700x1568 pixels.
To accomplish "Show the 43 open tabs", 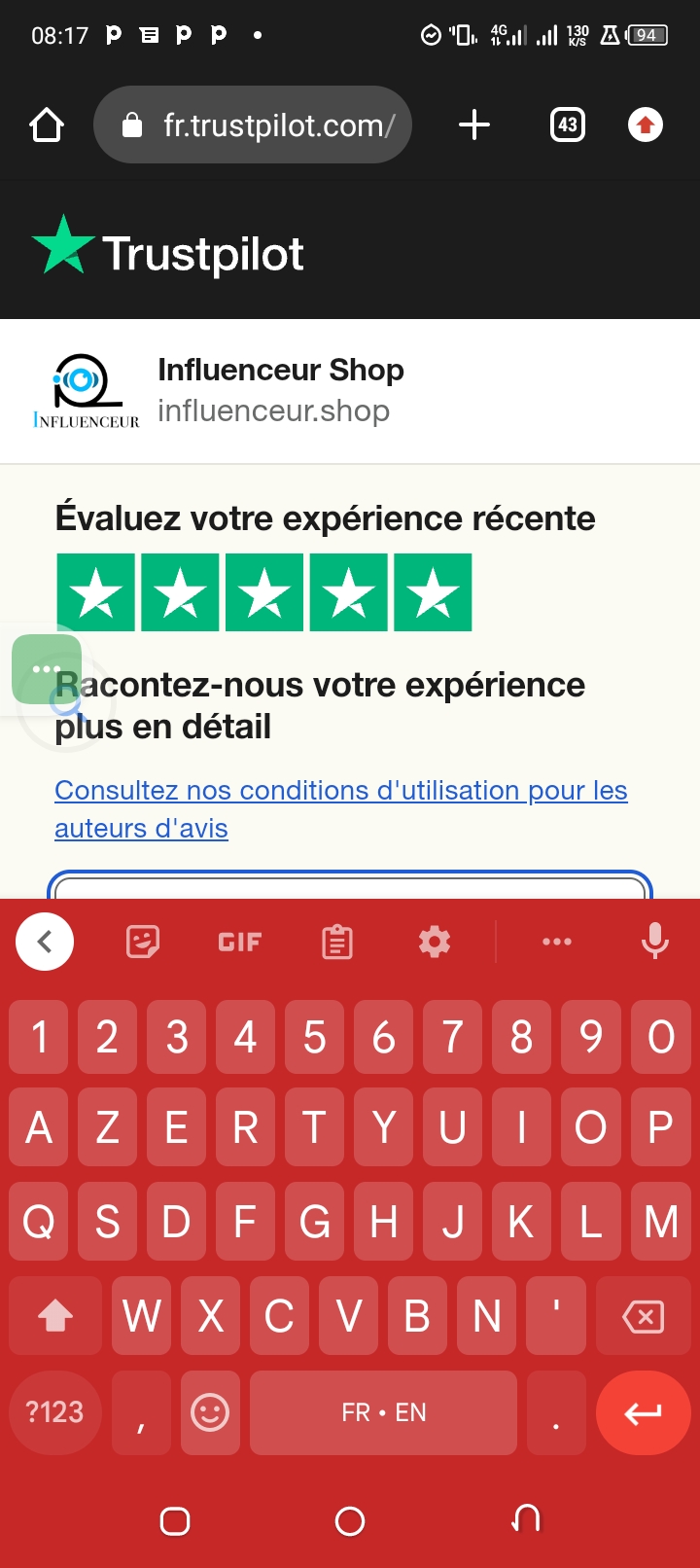I will point(567,125).
